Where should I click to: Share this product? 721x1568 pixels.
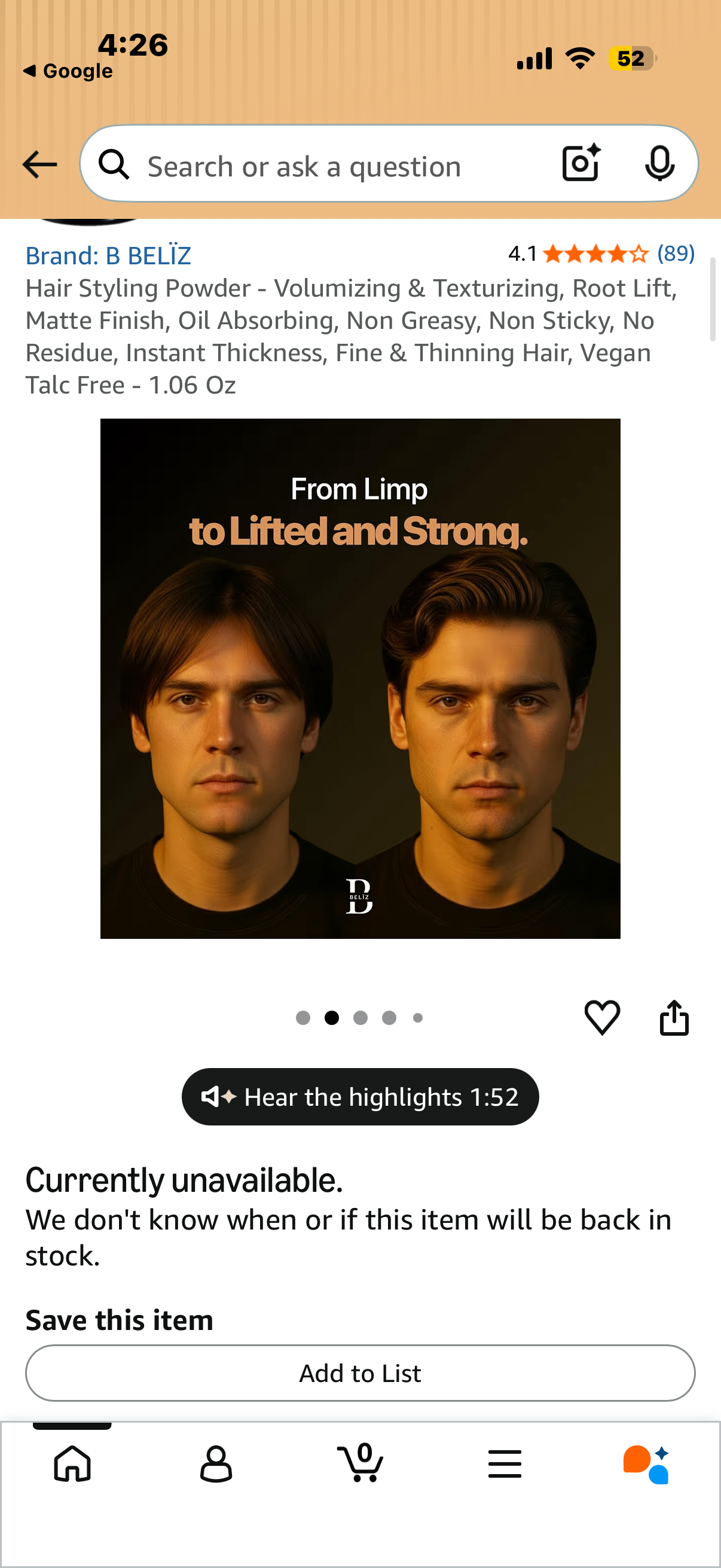point(674,1017)
